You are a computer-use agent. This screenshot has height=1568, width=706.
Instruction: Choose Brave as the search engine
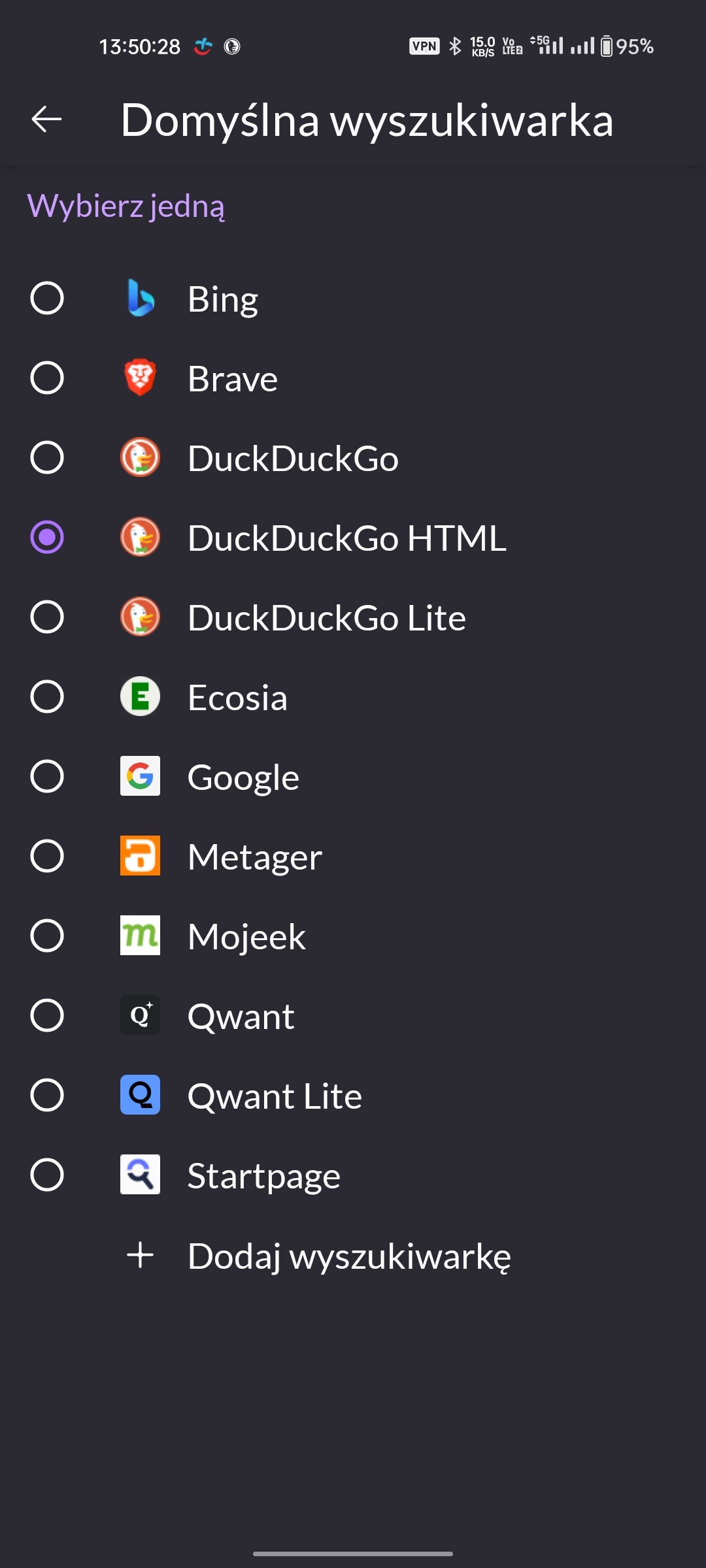[353, 378]
